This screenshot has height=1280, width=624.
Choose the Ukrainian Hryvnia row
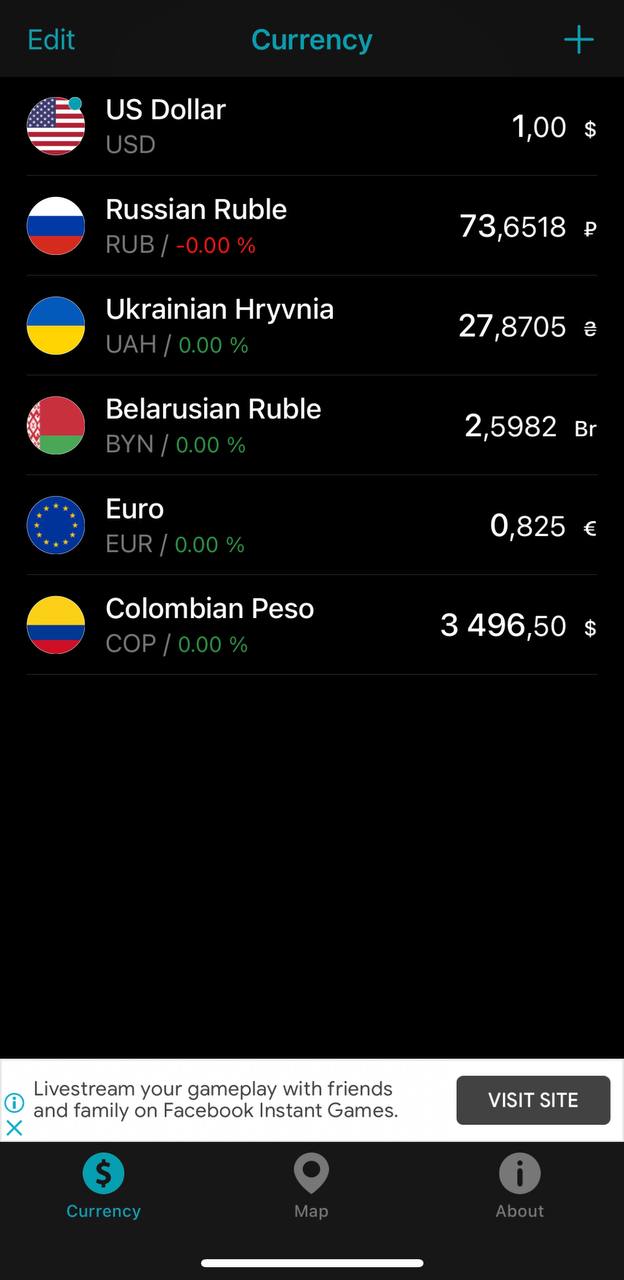(312, 326)
